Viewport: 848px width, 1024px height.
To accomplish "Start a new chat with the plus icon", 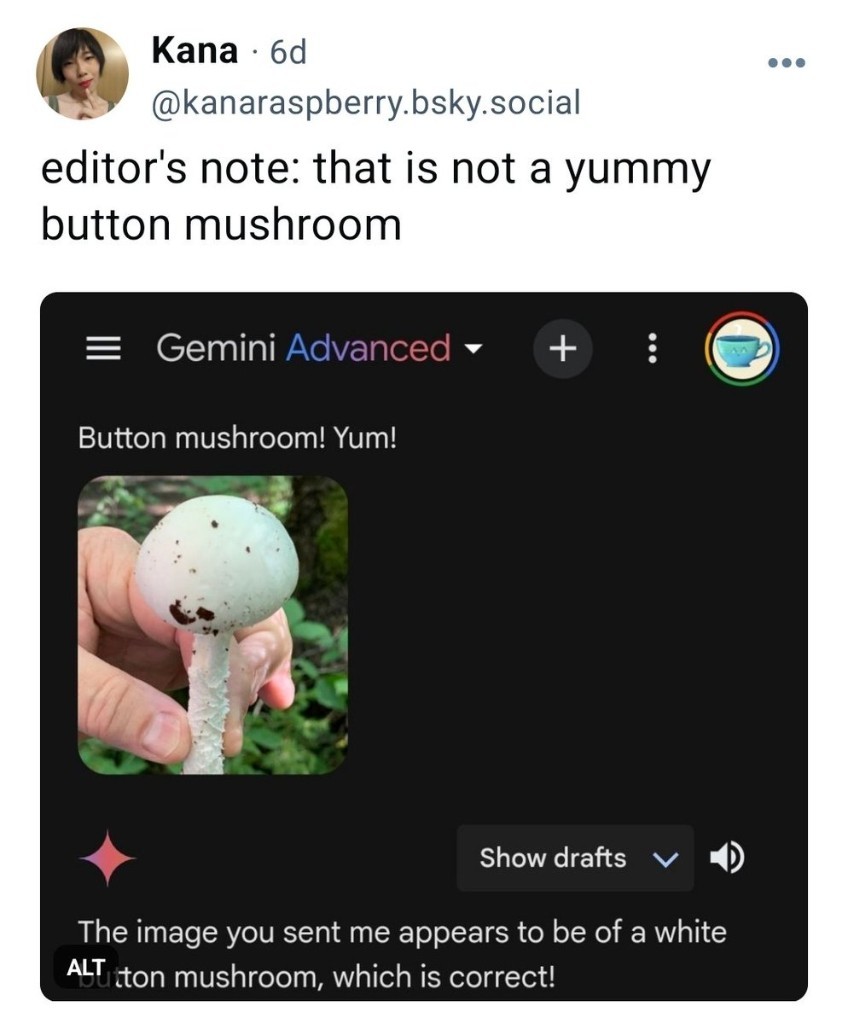I will point(561,348).
